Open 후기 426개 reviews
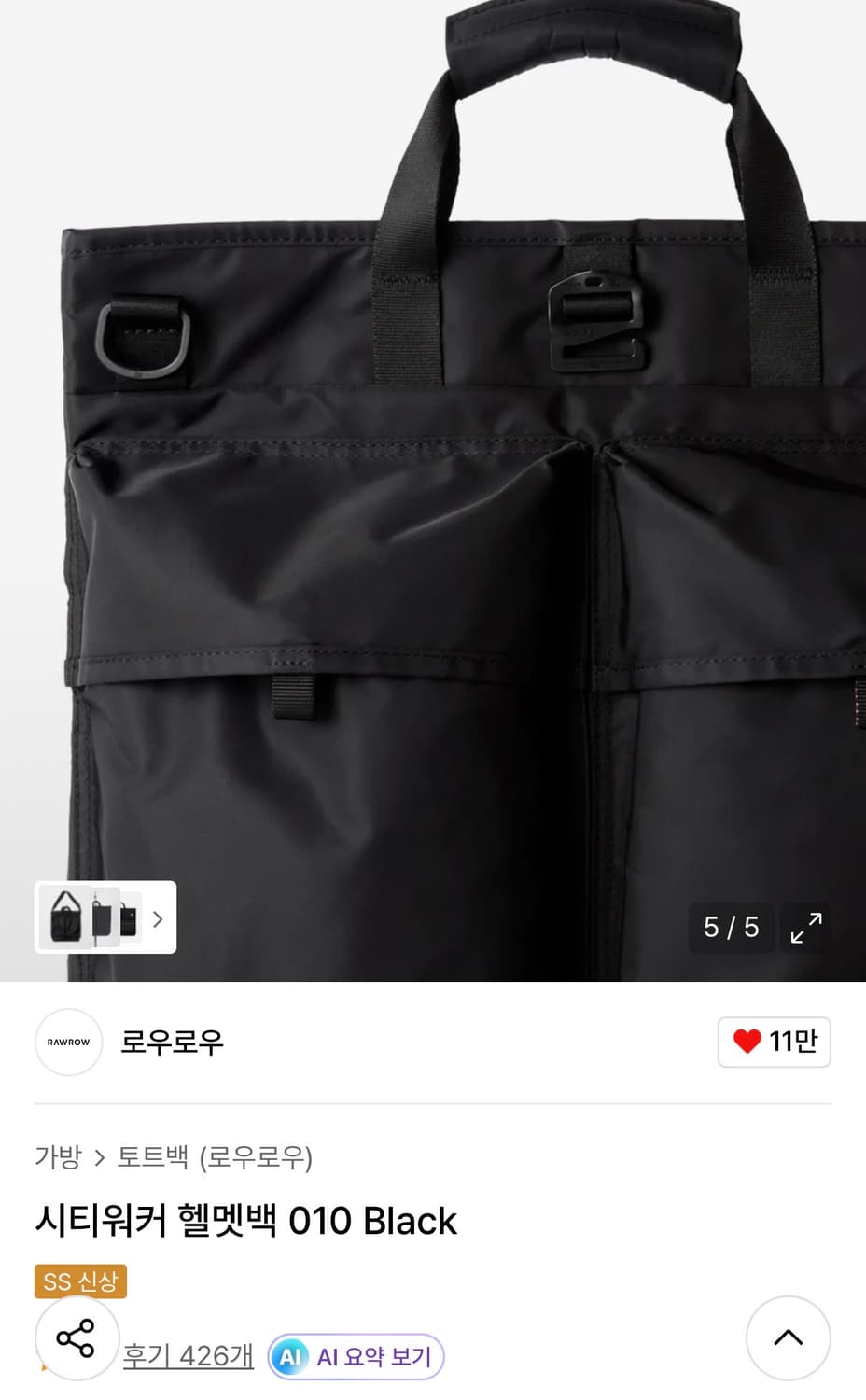Screen dimensions: 866x1400 [187, 1357]
